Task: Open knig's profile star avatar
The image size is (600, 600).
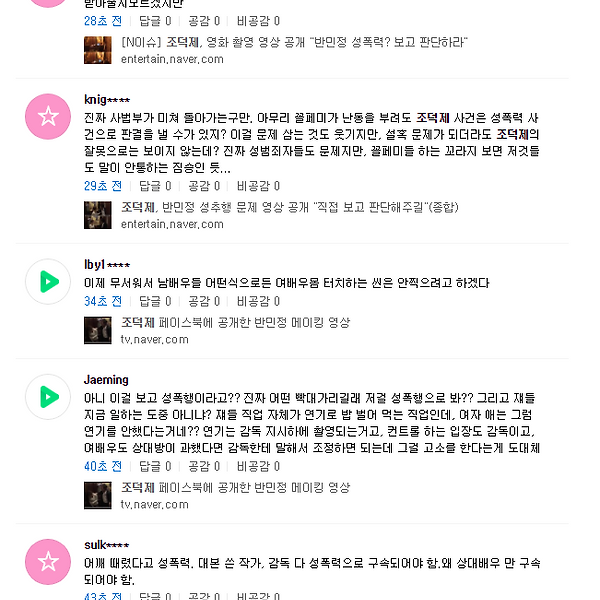Action: point(48,118)
